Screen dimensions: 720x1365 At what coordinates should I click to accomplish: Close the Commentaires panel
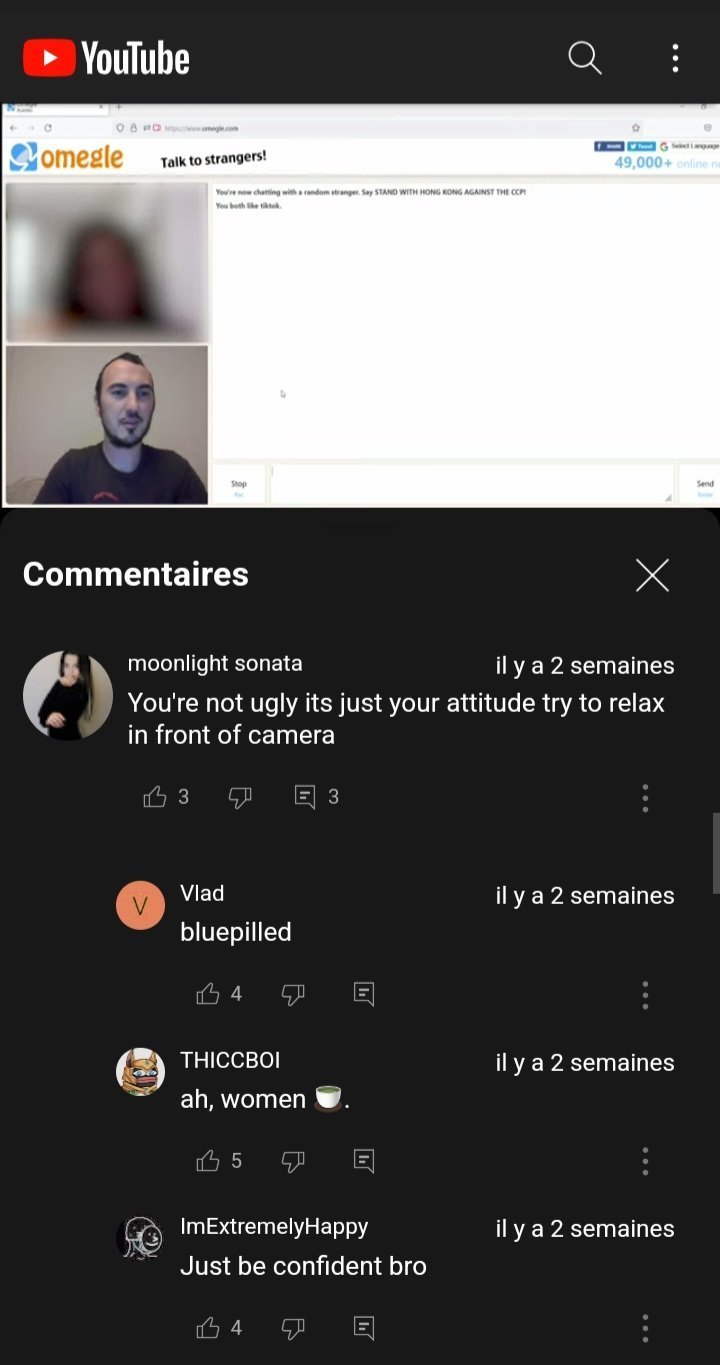(652, 575)
